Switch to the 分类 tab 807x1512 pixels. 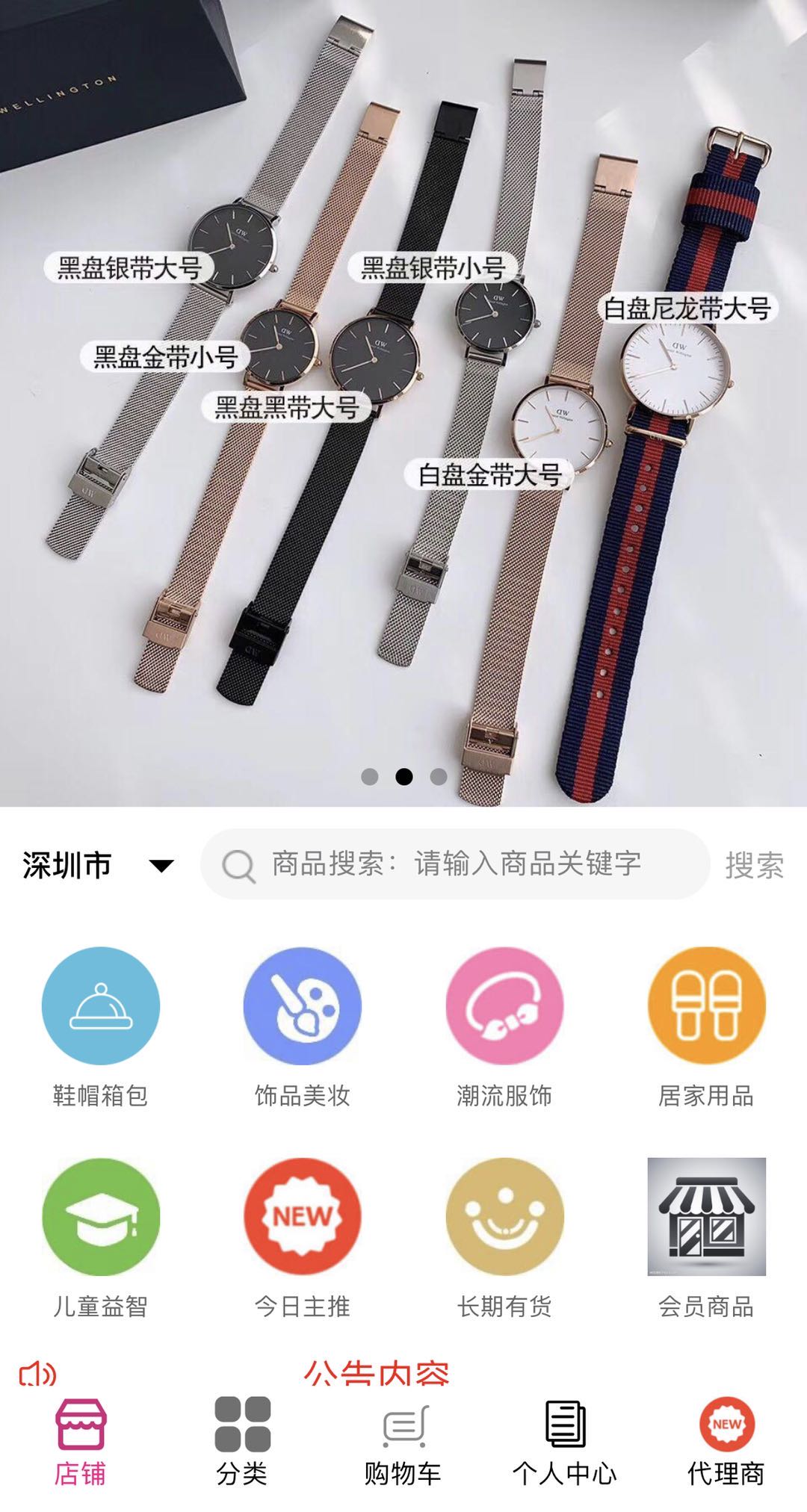coord(242,1442)
